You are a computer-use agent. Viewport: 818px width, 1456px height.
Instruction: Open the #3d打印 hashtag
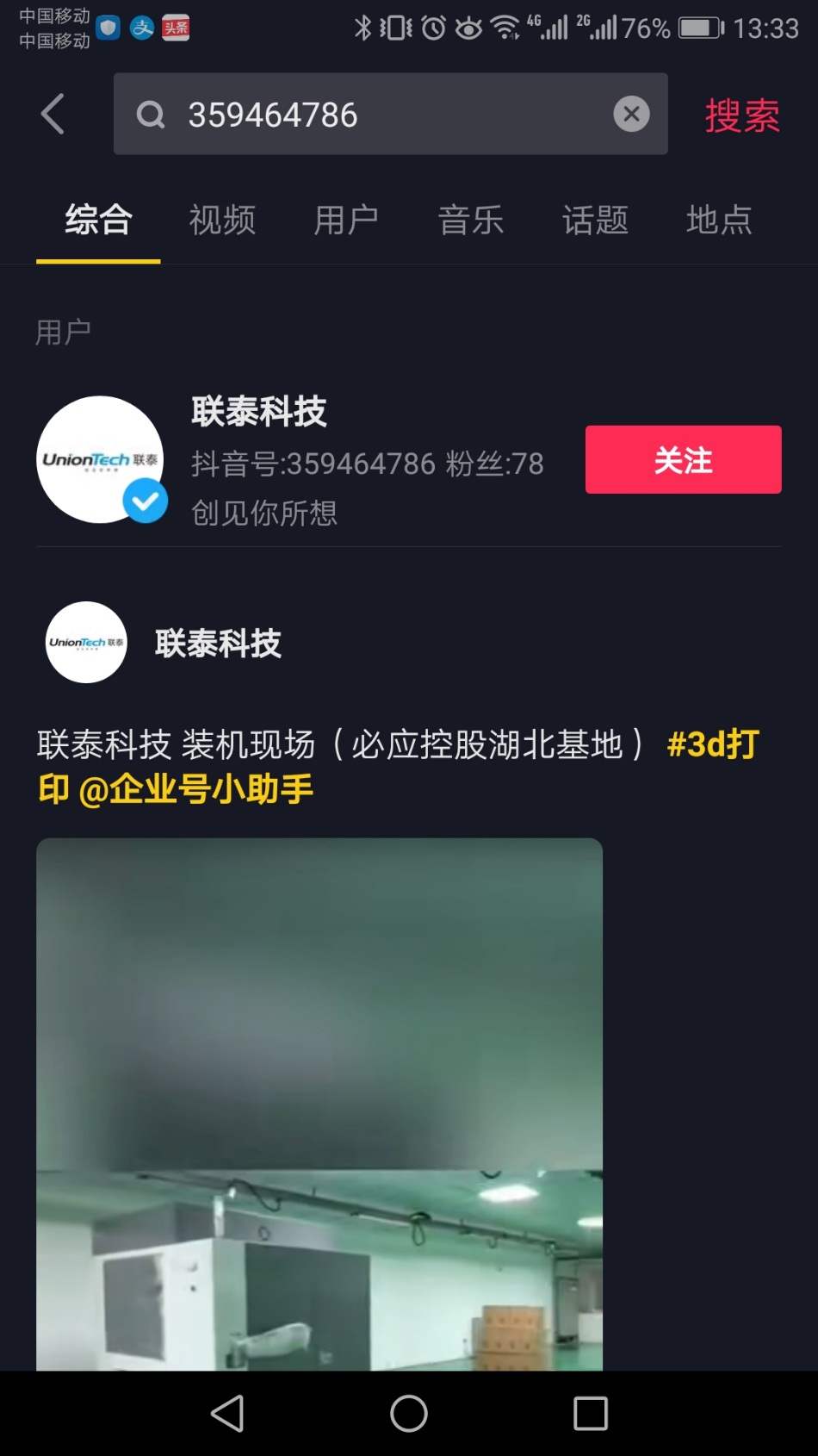pos(712,745)
